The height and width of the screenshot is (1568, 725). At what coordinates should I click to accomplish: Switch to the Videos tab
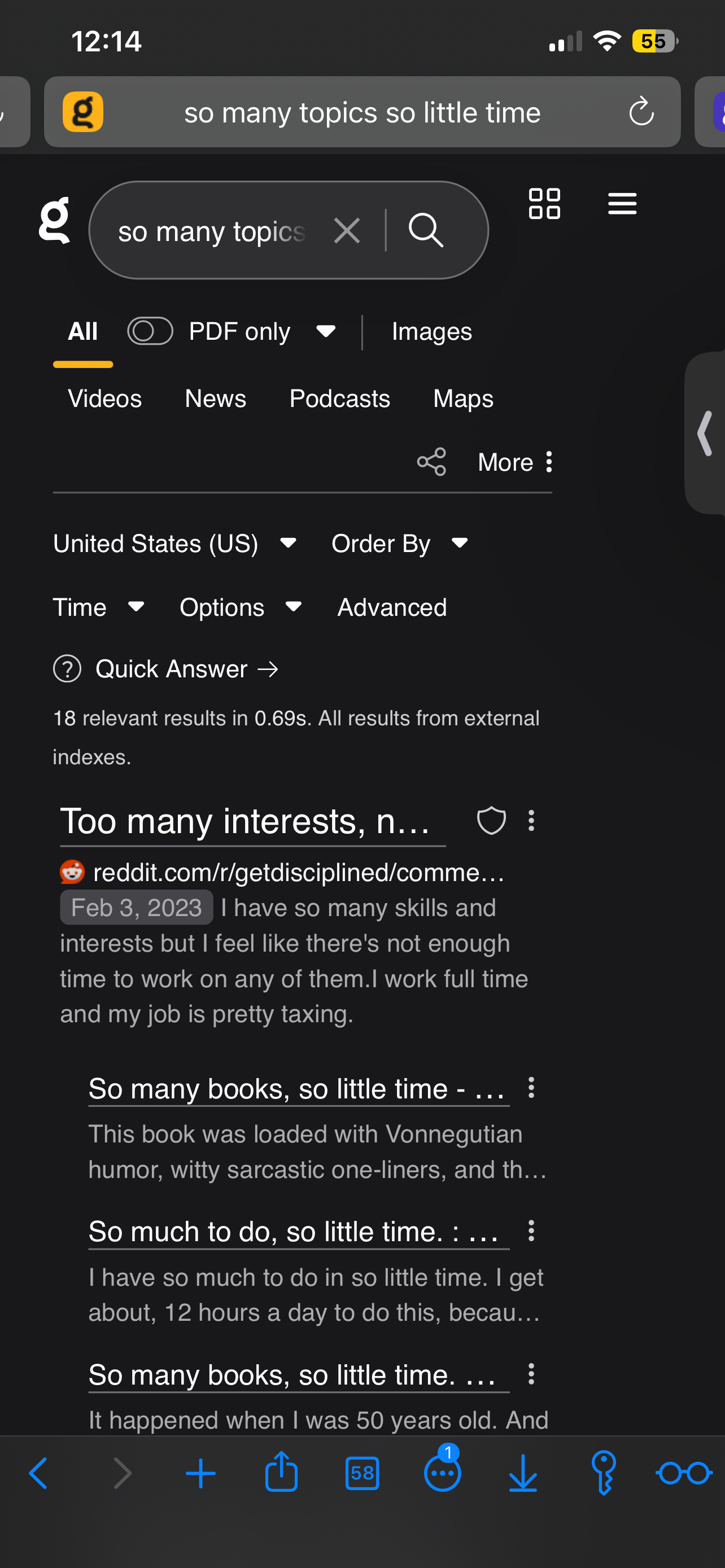[x=104, y=398]
